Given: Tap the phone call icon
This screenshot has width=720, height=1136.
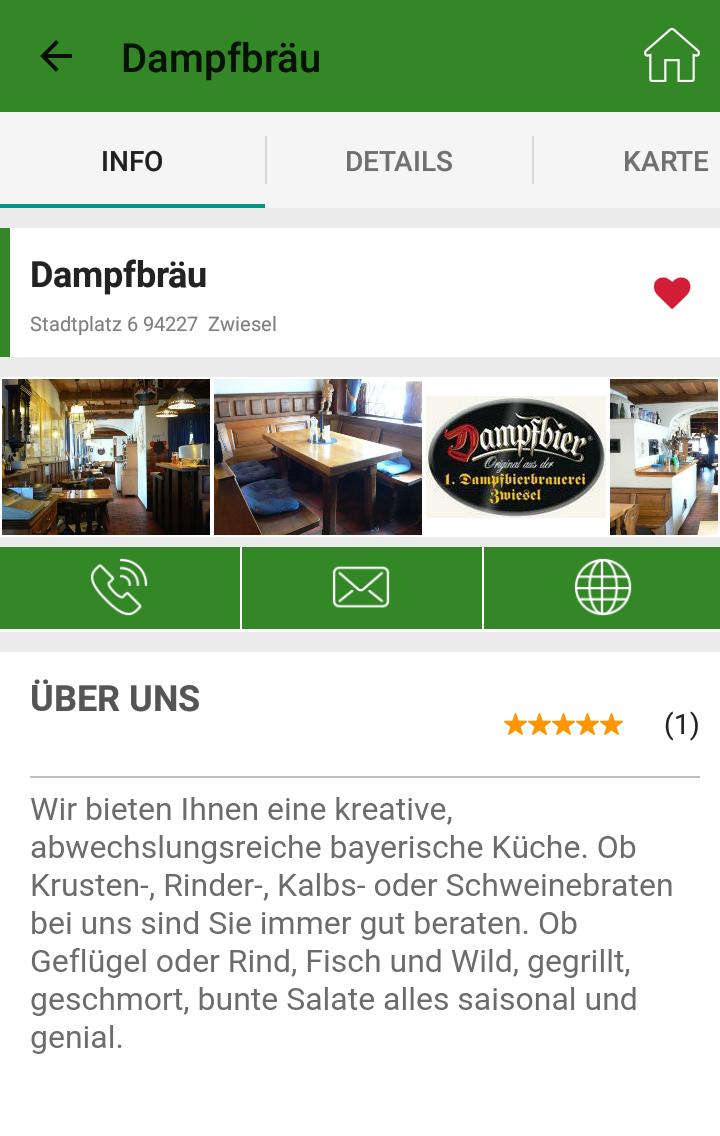Looking at the screenshot, I should [x=120, y=587].
